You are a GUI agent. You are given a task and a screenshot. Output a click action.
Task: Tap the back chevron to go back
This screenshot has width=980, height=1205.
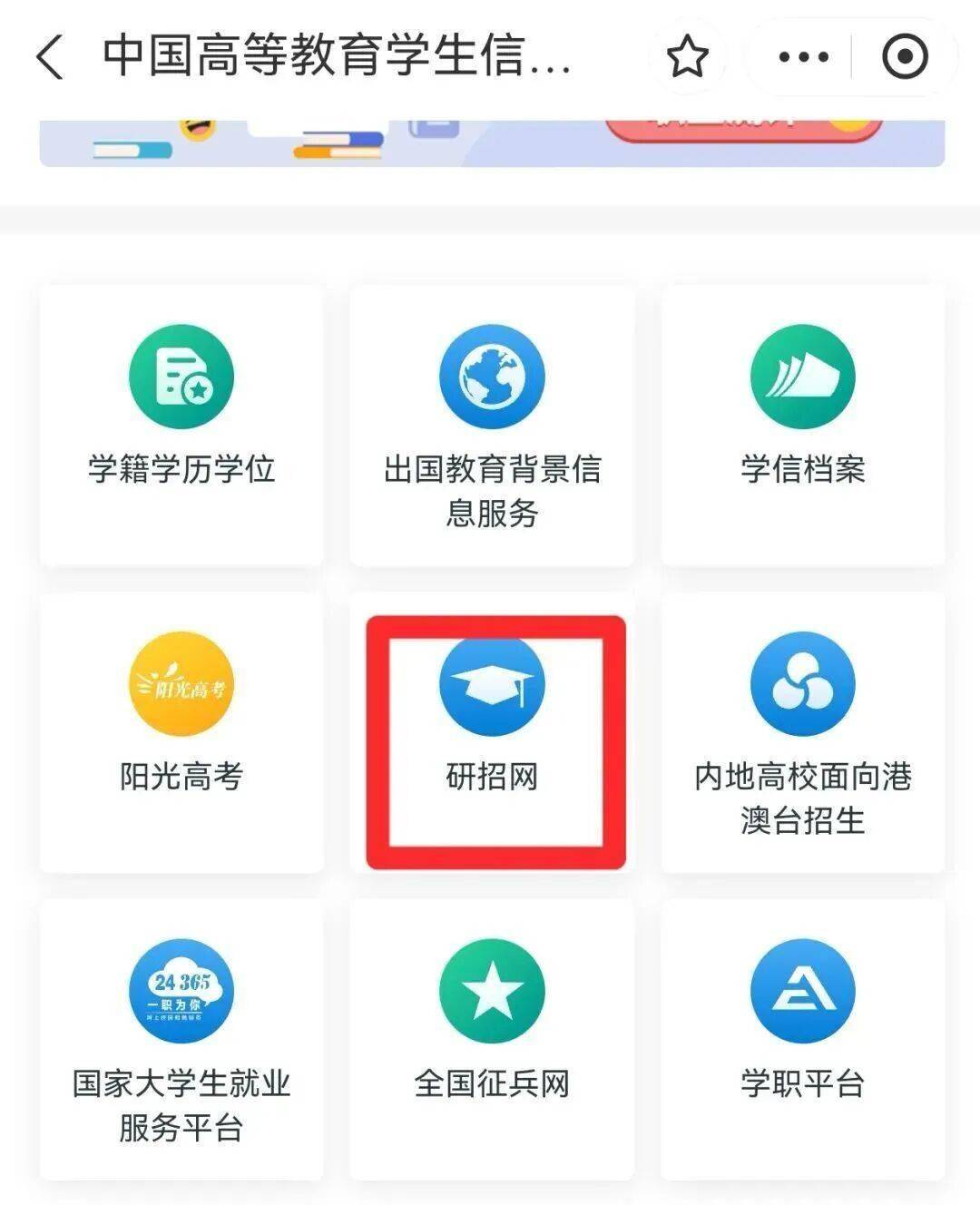[51, 57]
